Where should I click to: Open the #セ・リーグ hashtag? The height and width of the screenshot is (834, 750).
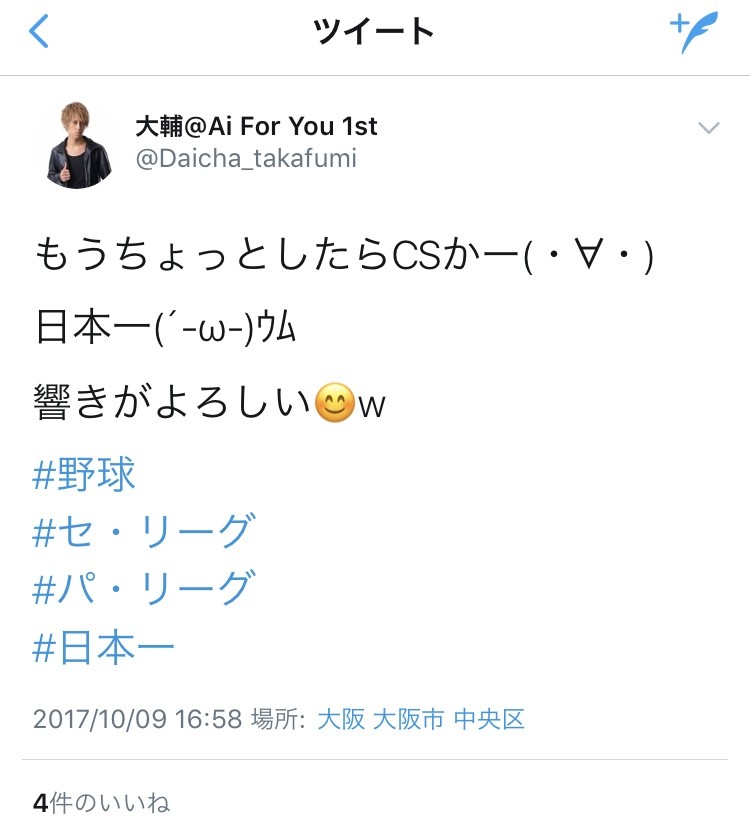pos(142,532)
